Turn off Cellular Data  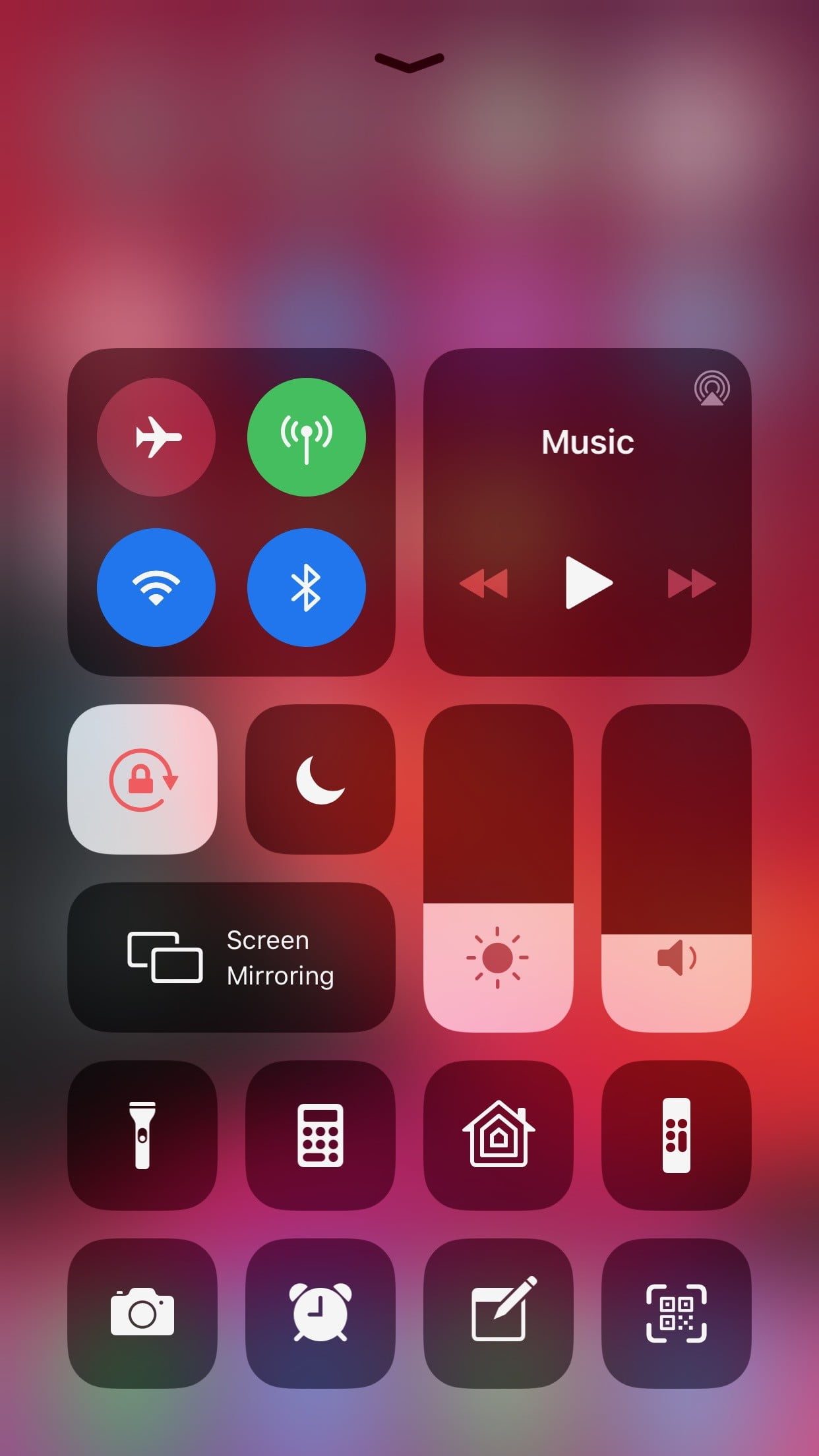tap(306, 437)
